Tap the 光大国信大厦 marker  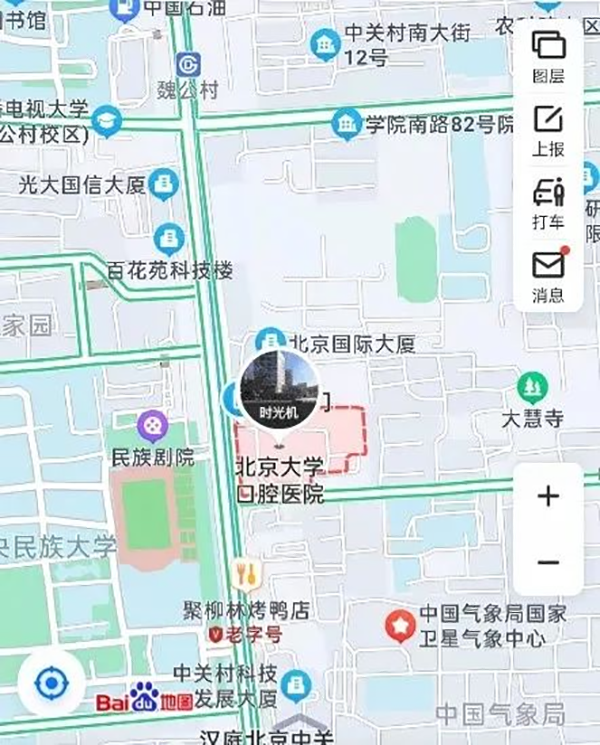[x=164, y=184]
